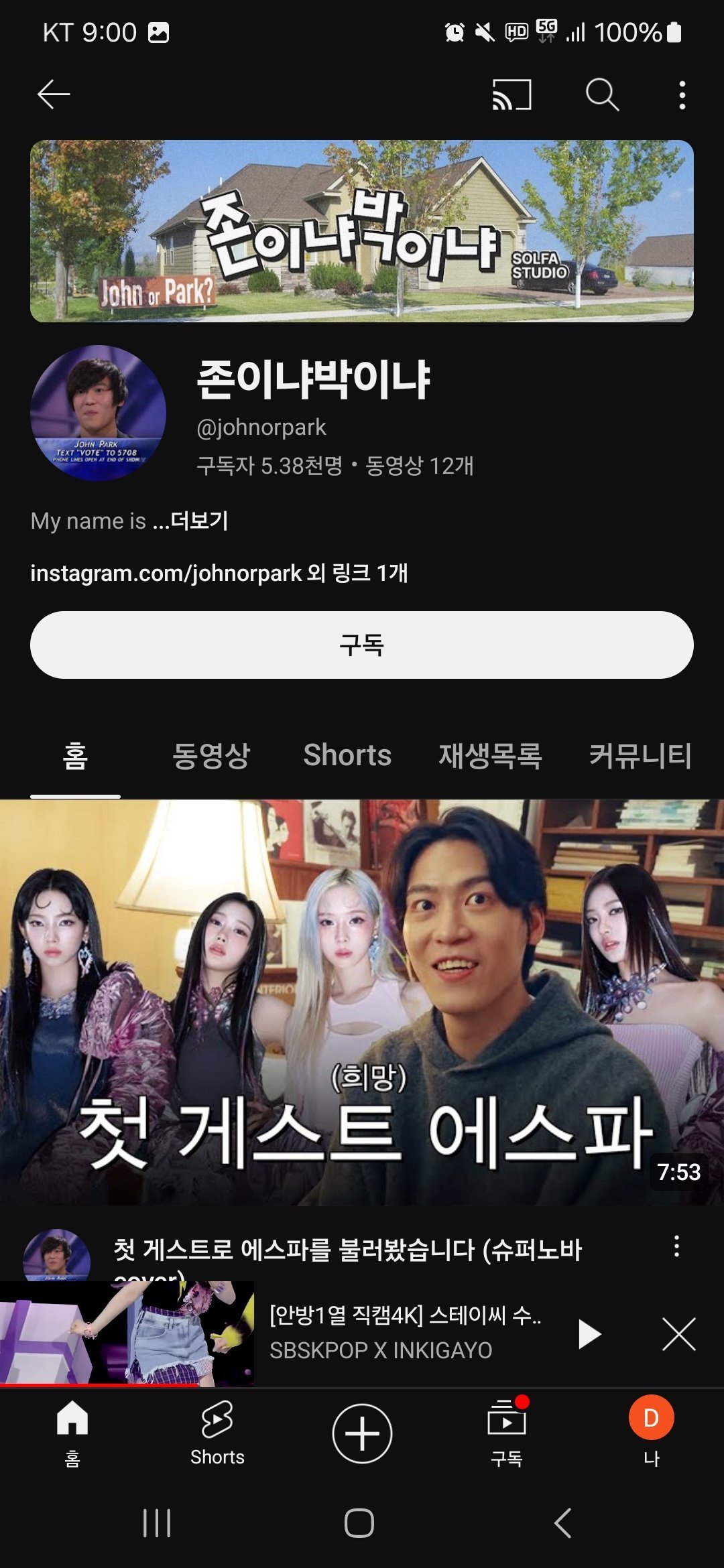Subscribe with the 구독 button
This screenshot has height=1568, width=724.
point(362,645)
